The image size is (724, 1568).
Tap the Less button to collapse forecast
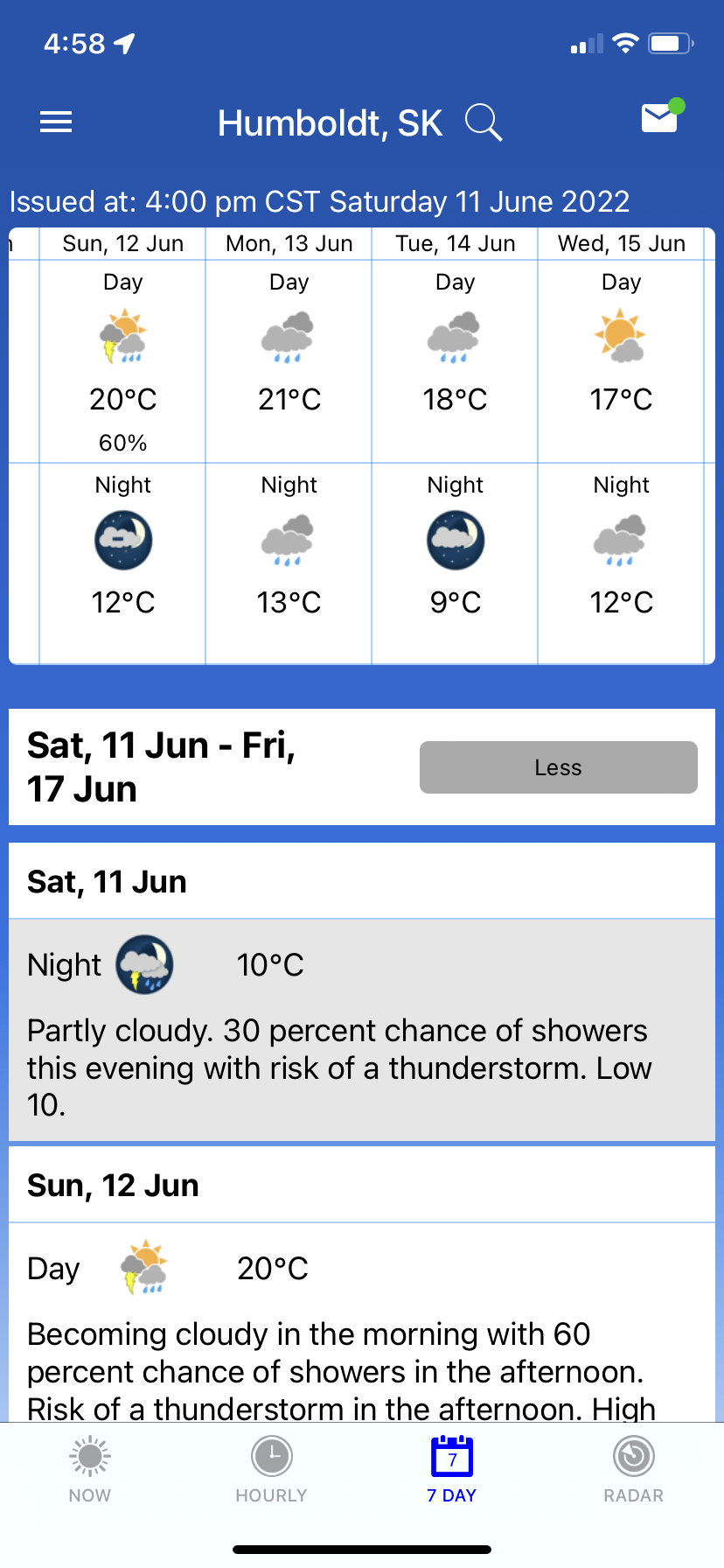tap(559, 767)
